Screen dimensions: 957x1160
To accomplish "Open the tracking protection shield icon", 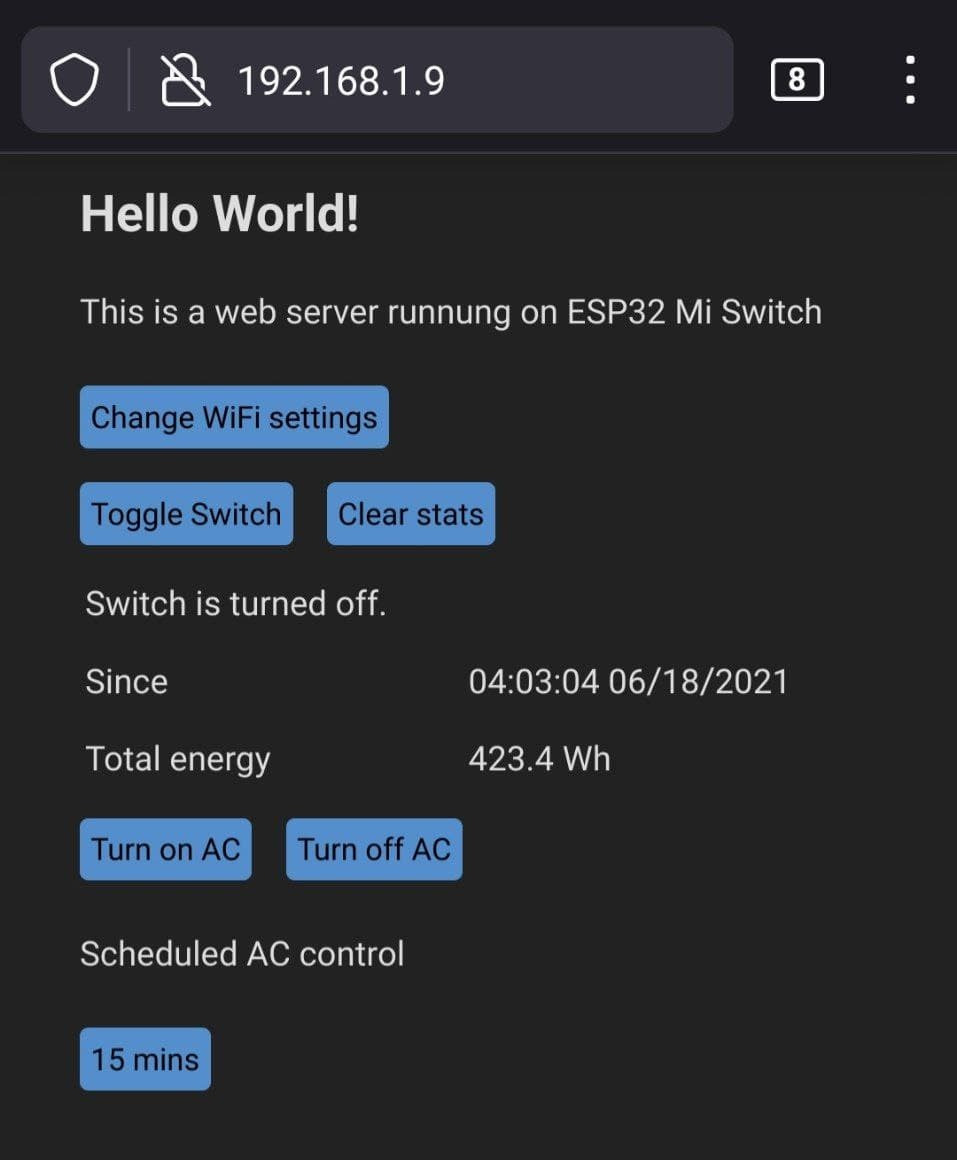I will [75, 80].
